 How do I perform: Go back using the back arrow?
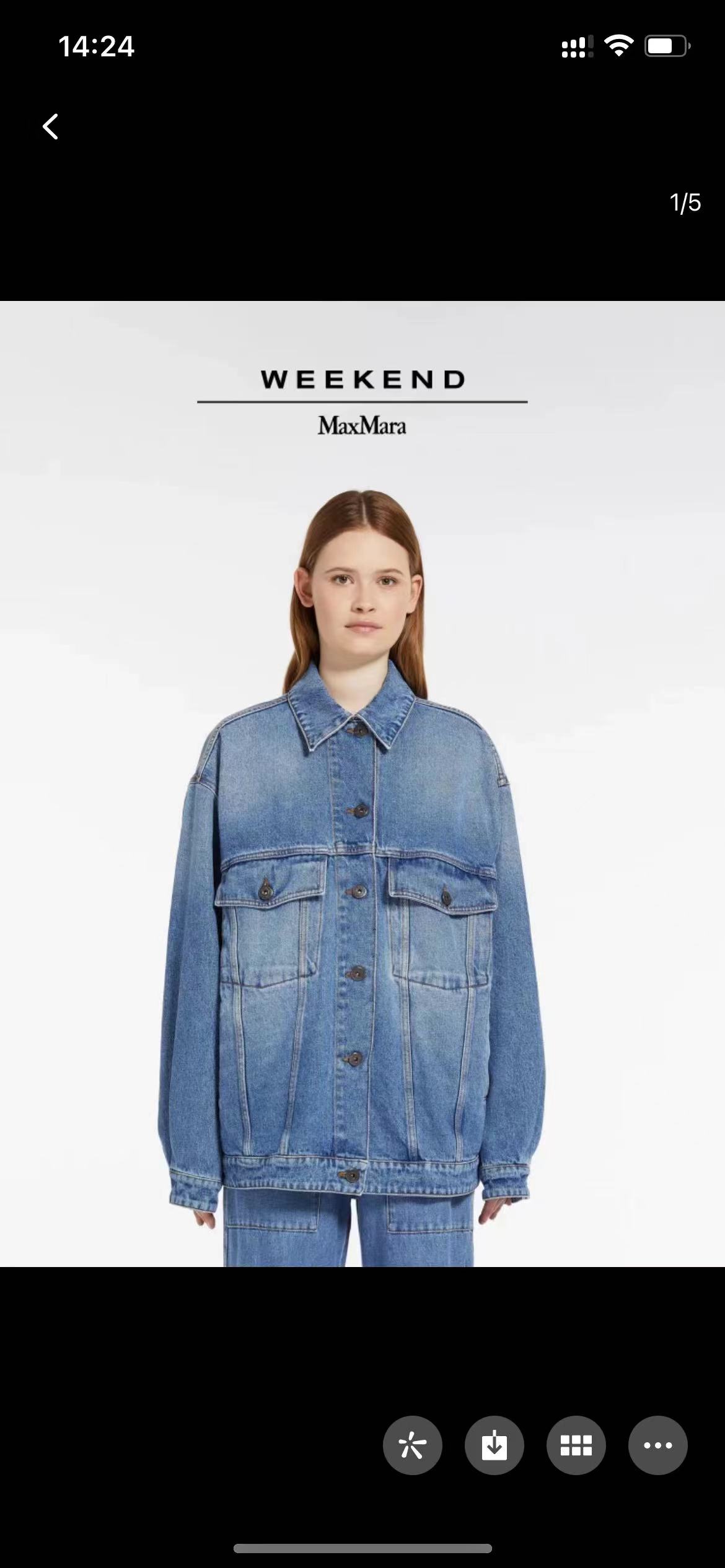pos(51,127)
